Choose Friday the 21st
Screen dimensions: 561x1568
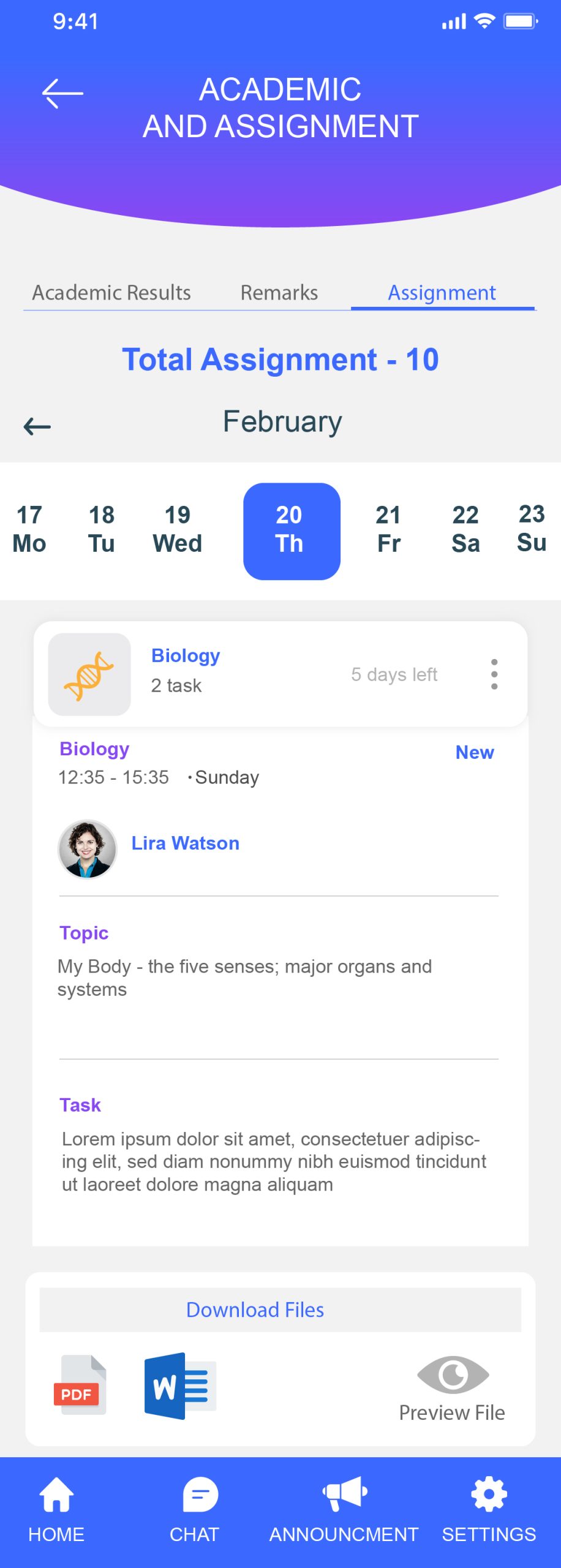[x=388, y=529]
